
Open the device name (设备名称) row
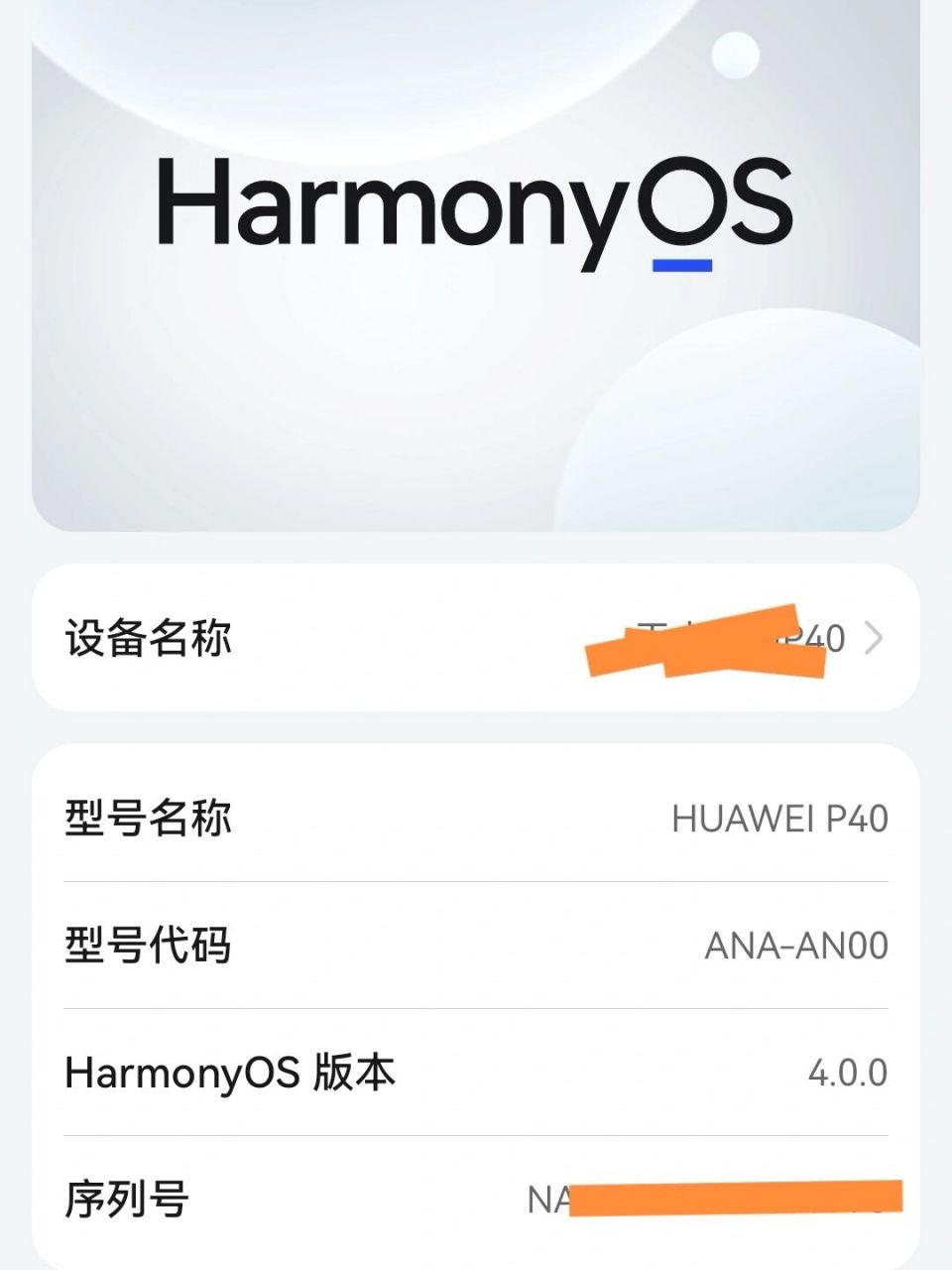476,640
